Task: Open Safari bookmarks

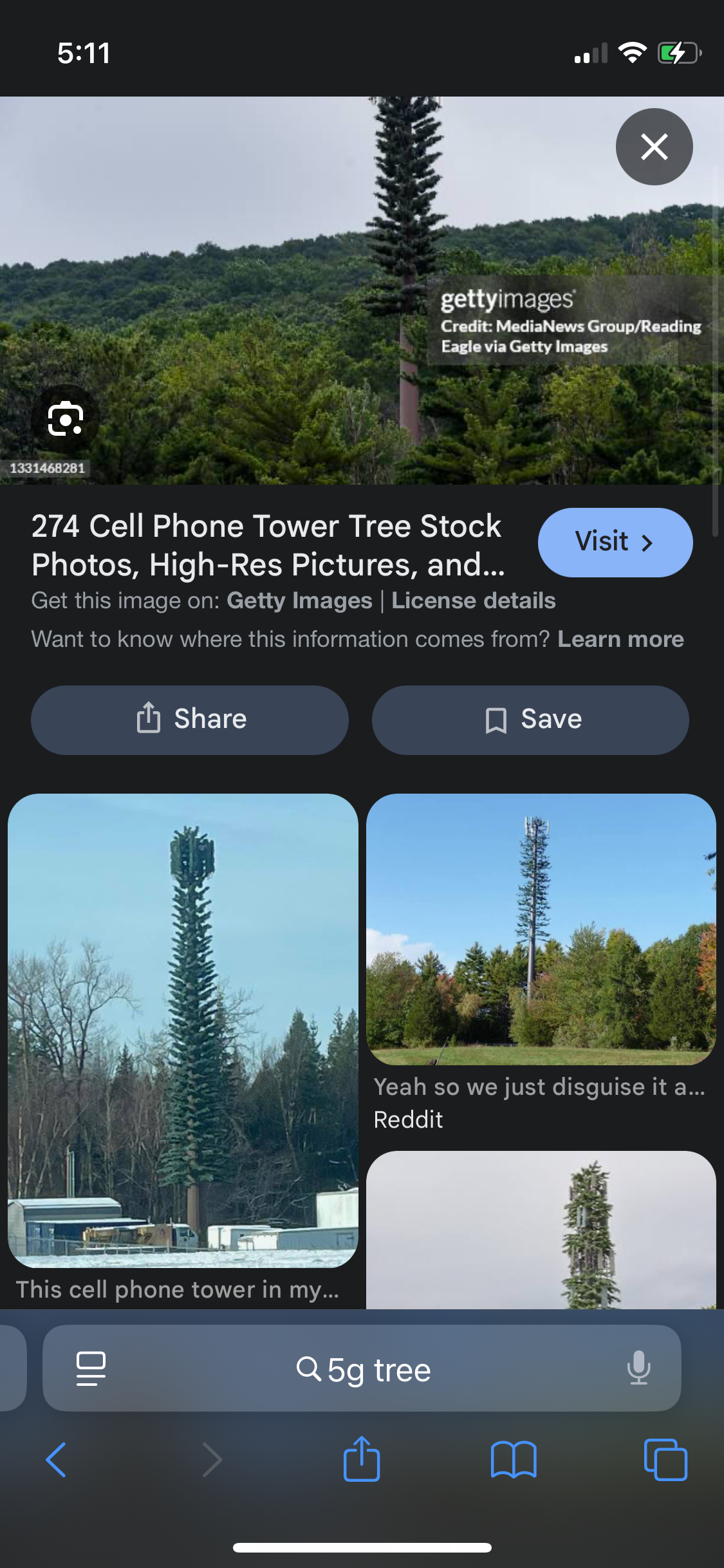Action: [513, 1459]
